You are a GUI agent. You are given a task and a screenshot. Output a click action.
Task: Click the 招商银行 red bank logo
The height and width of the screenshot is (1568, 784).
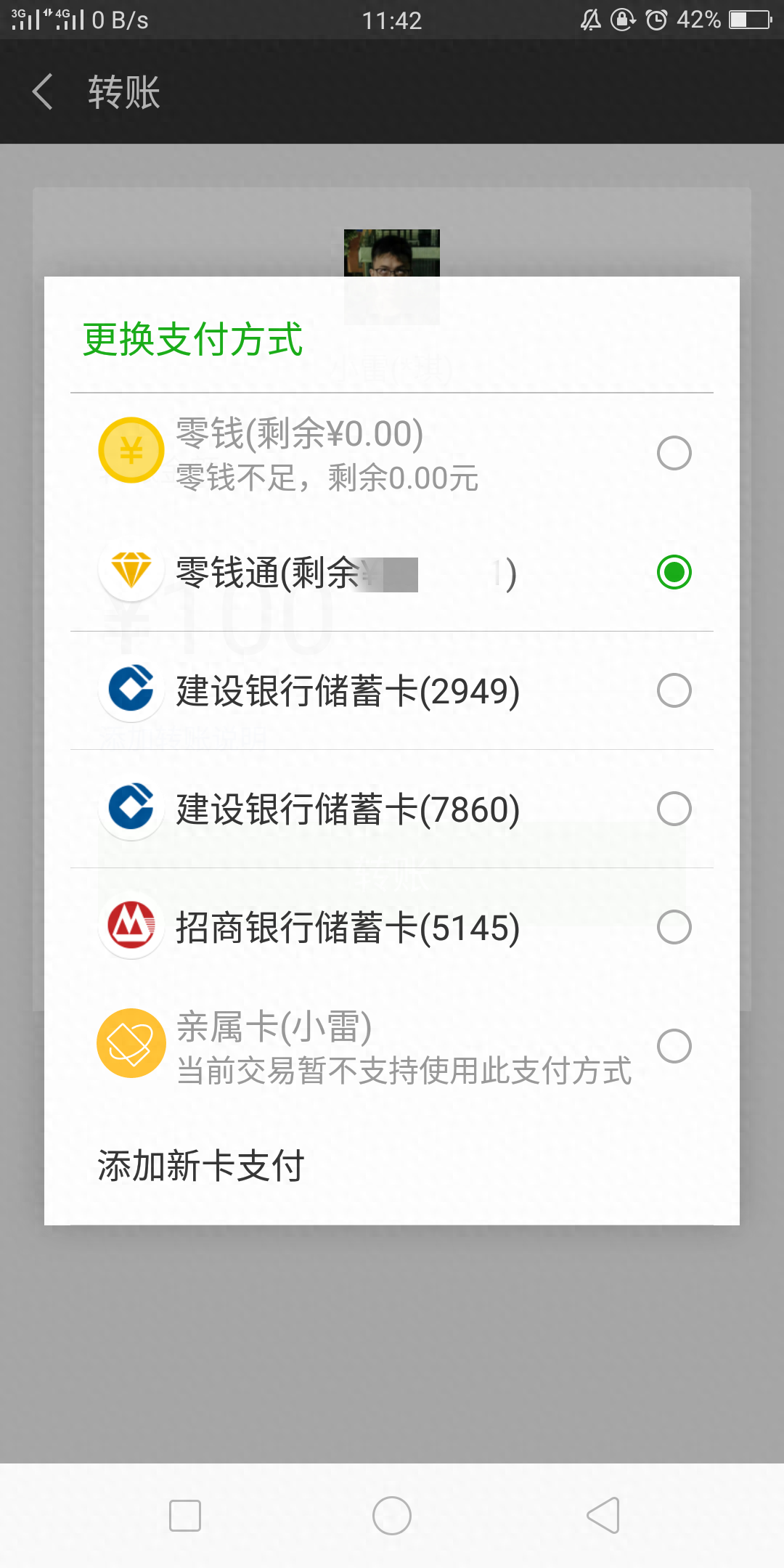[131, 927]
